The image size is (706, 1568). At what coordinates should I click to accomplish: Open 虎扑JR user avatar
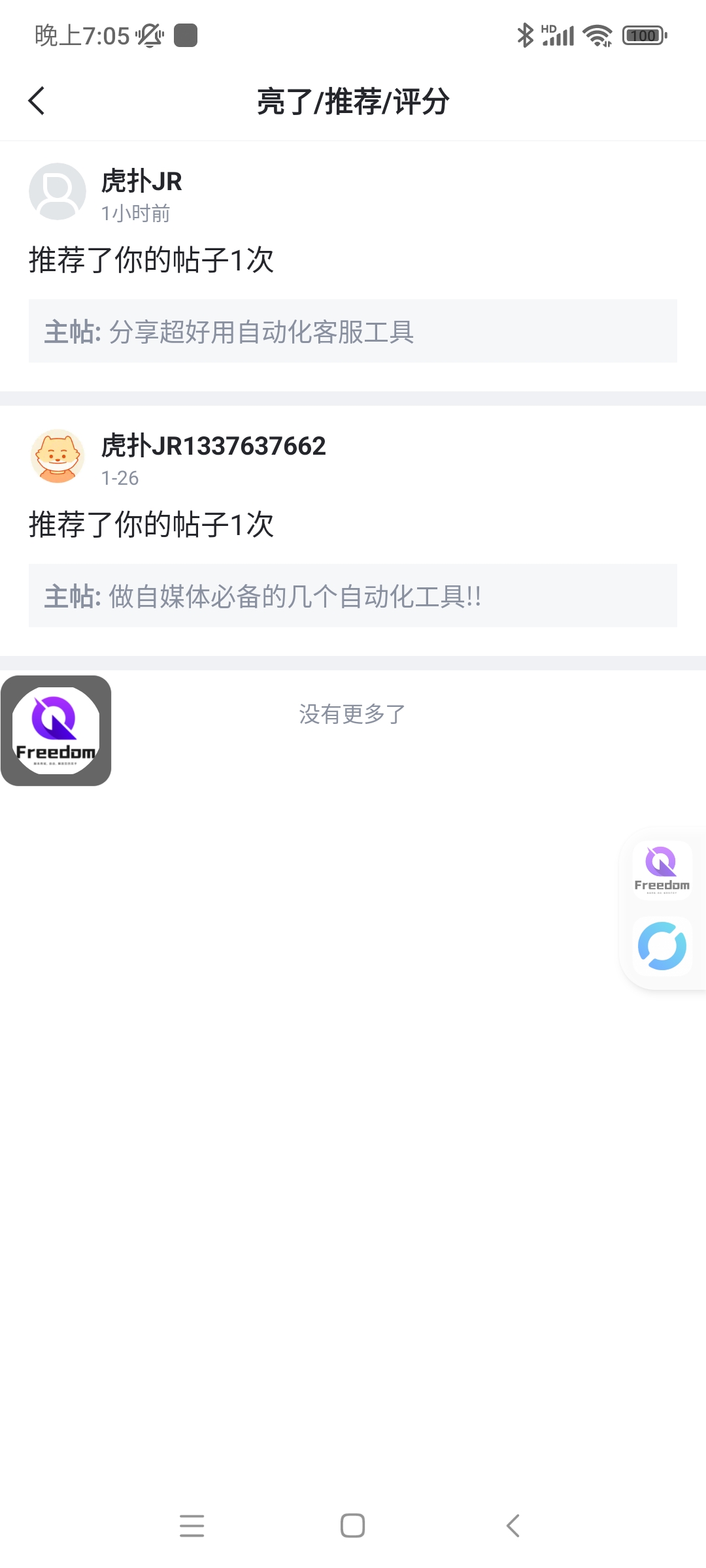[x=58, y=191]
